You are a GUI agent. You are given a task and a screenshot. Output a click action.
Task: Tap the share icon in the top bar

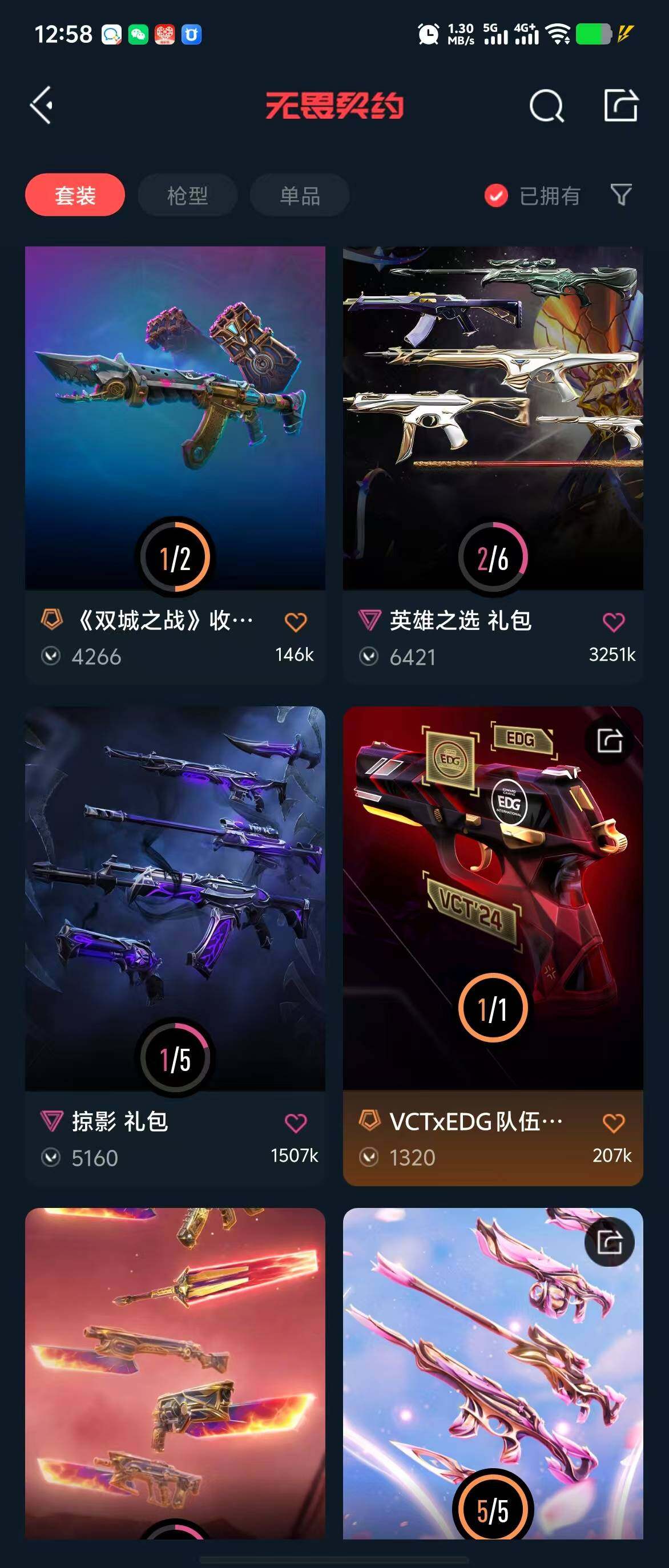point(620,106)
